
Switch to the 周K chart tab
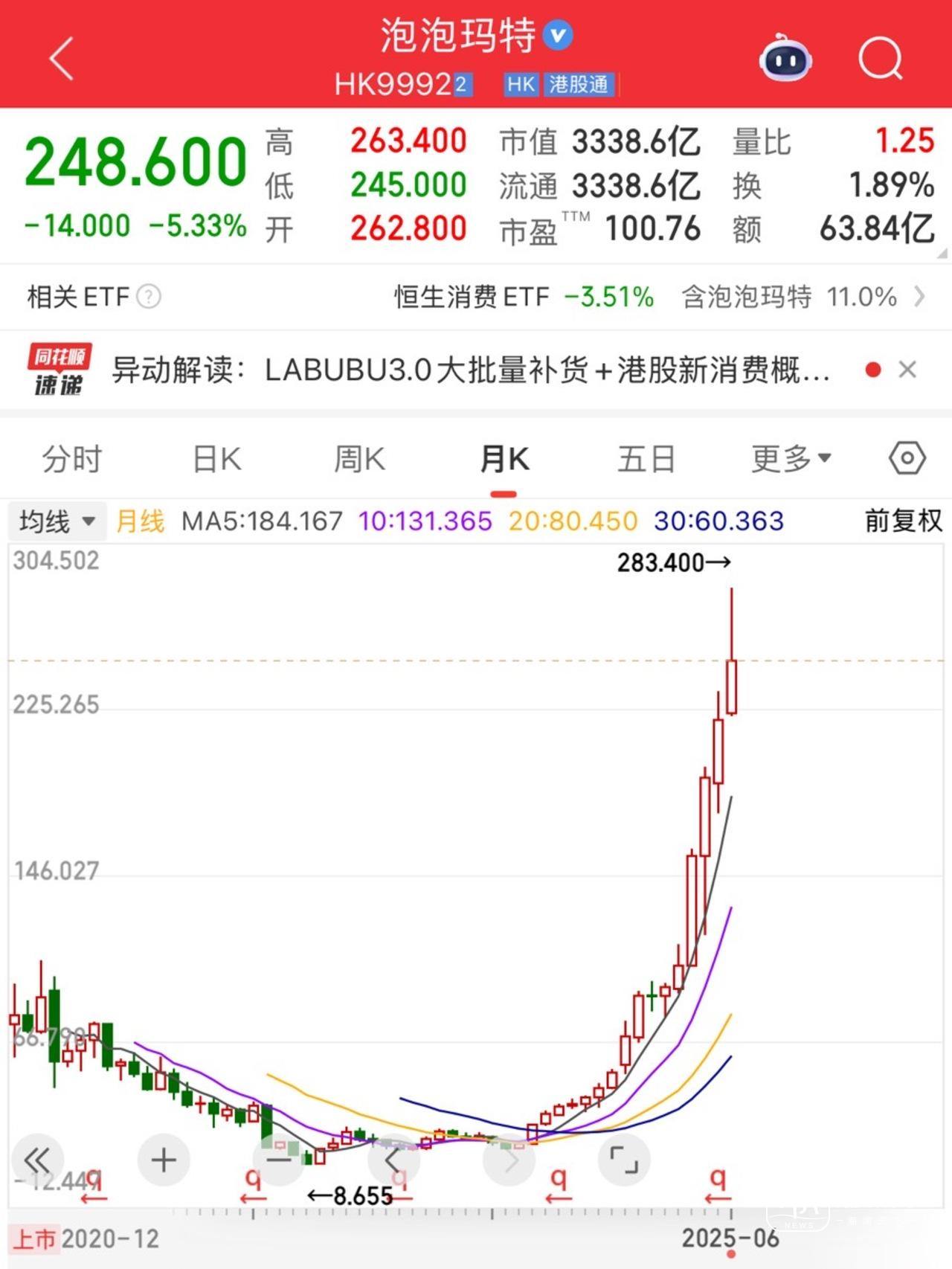click(359, 459)
